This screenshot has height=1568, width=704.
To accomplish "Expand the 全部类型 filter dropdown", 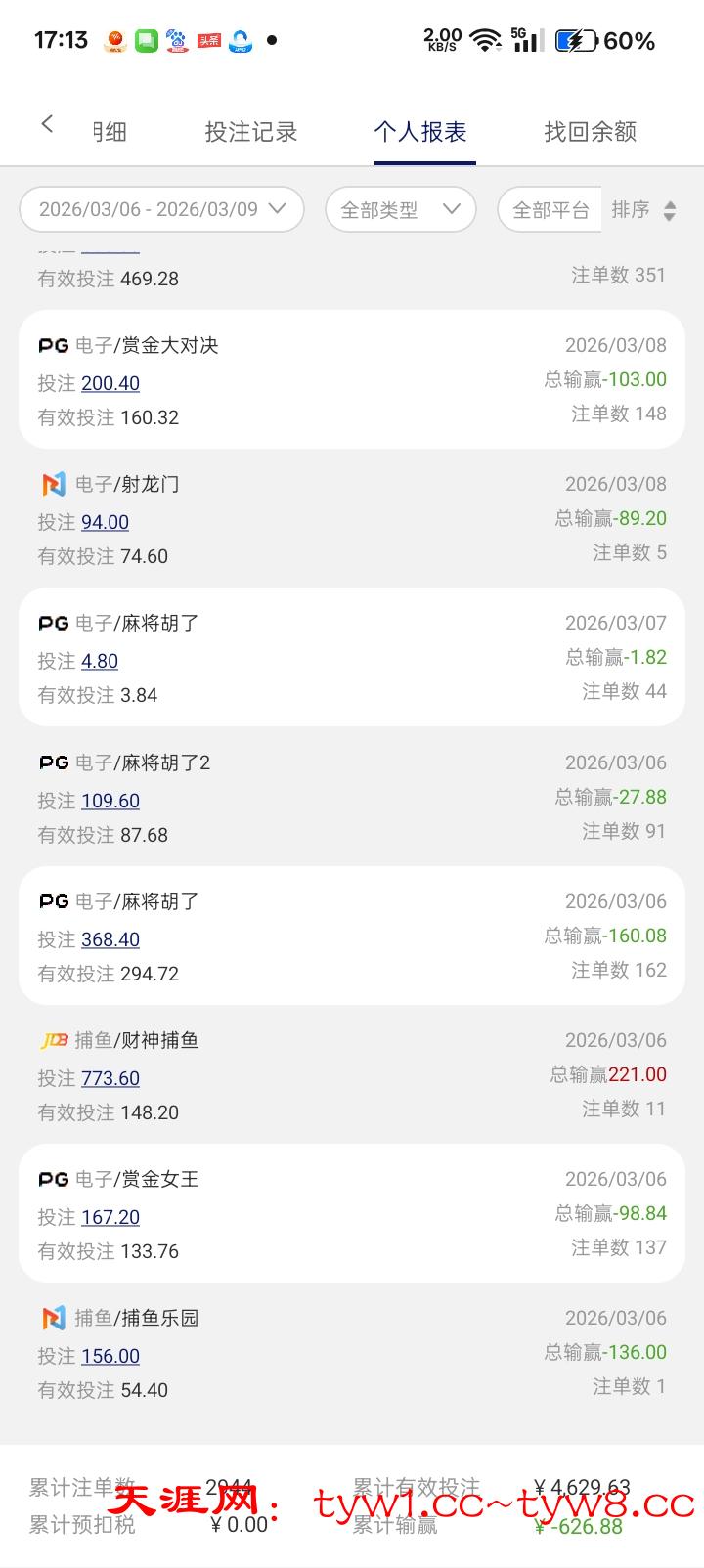I will pos(400,209).
